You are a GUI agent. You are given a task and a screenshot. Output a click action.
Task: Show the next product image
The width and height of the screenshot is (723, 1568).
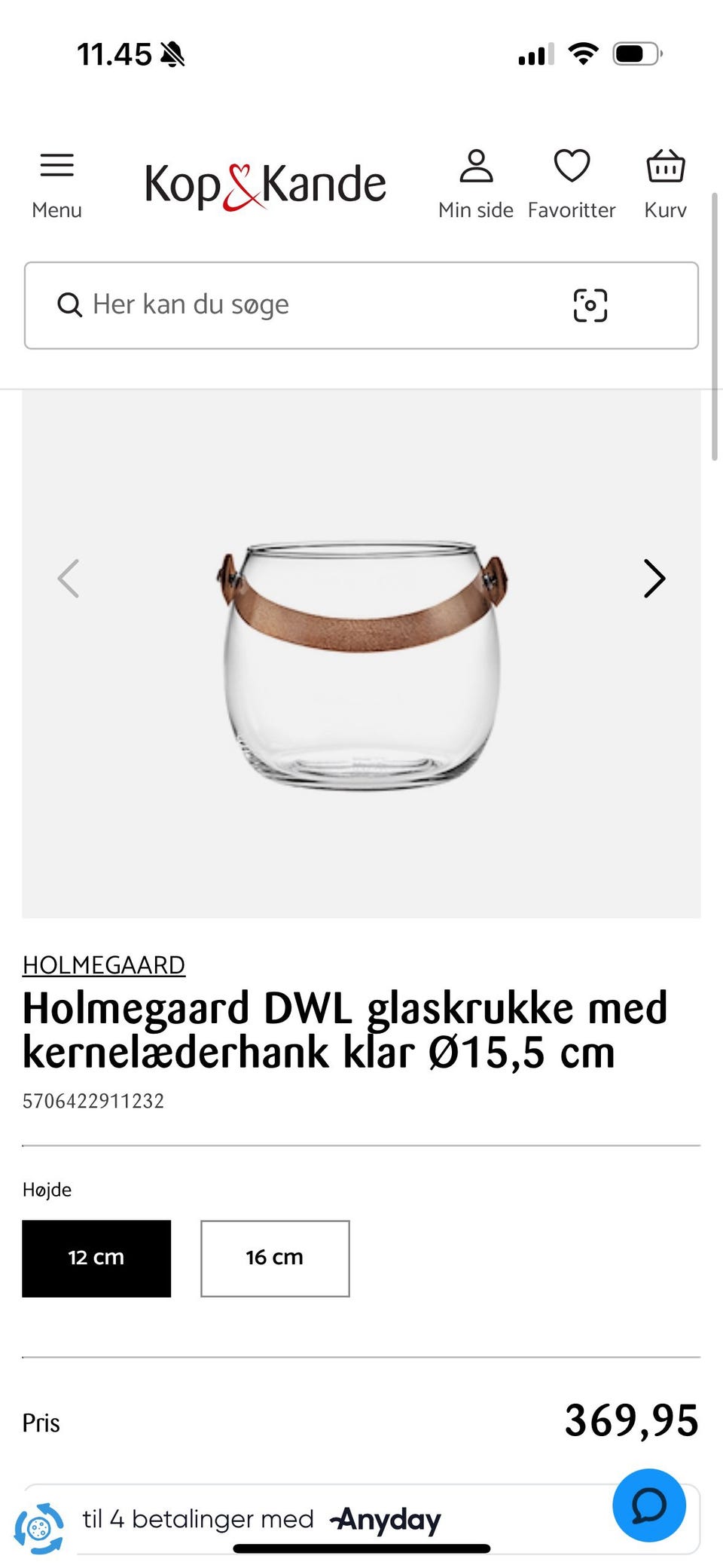point(653,578)
